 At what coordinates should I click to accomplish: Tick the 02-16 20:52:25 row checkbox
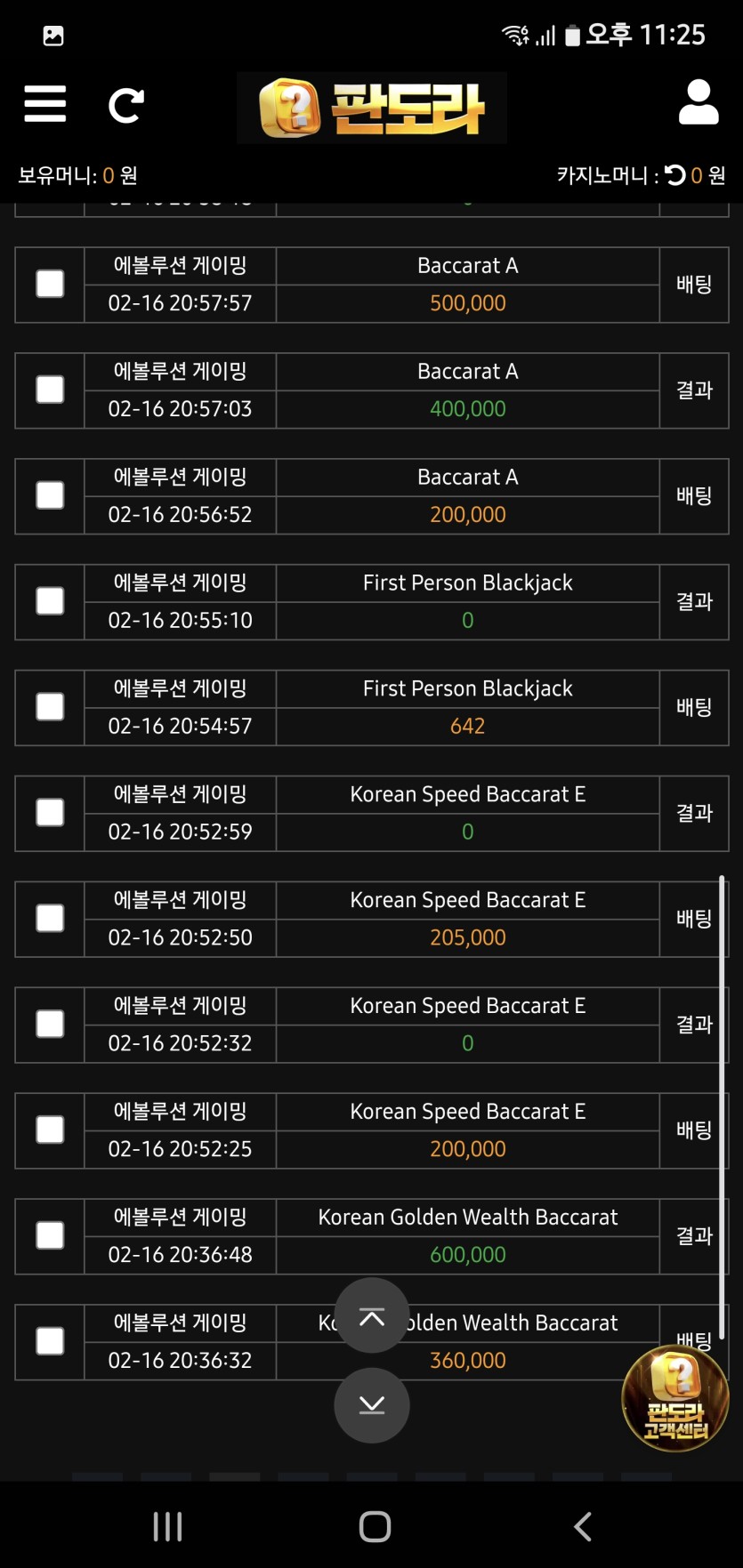(50, 1130)
